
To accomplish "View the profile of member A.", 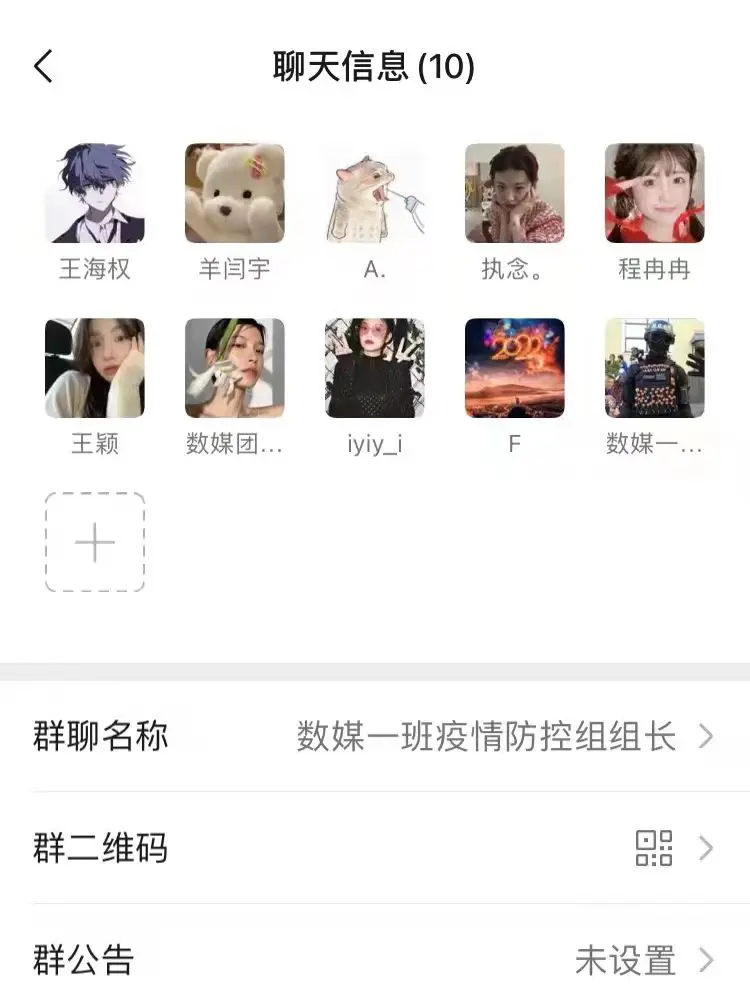I will (x=375, y=194).
